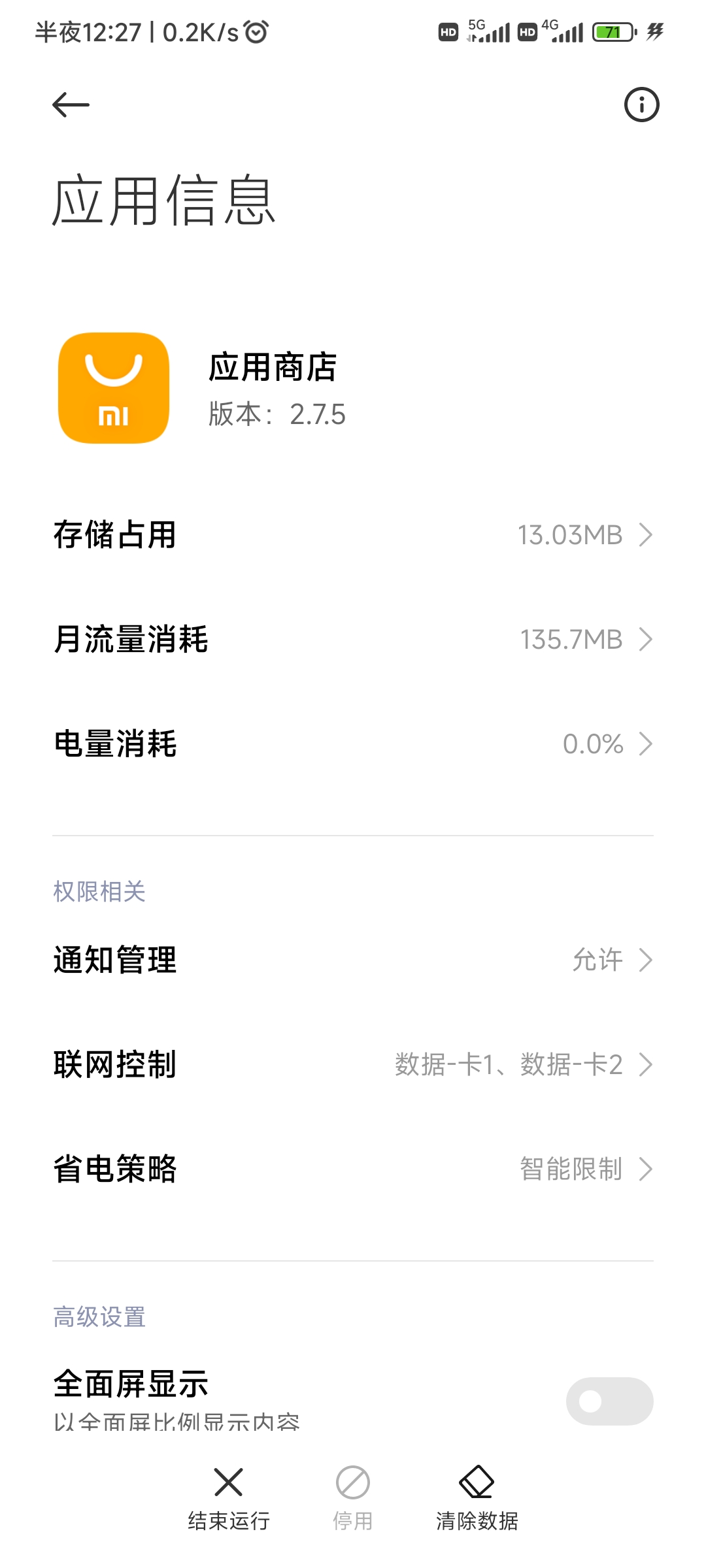The image size is (706, 1568).
Task: View 月流量消耗 monthly data usage
Action: click(x=353, y=639)
